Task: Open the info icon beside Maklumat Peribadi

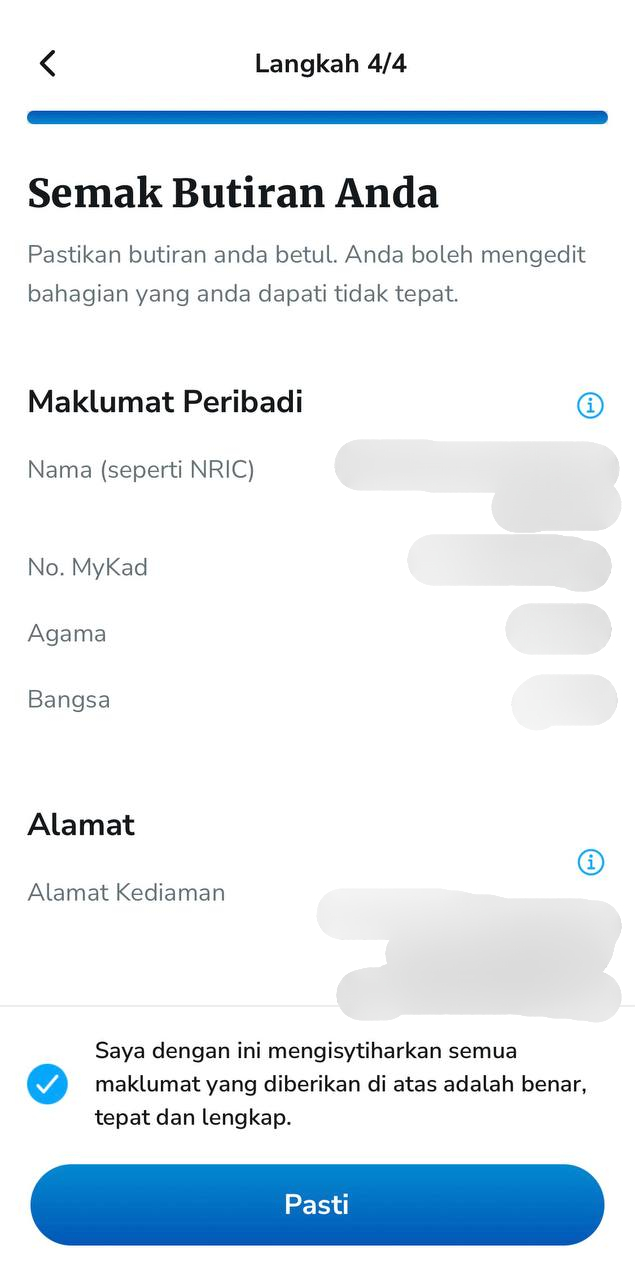Action: tap(590, 405)
